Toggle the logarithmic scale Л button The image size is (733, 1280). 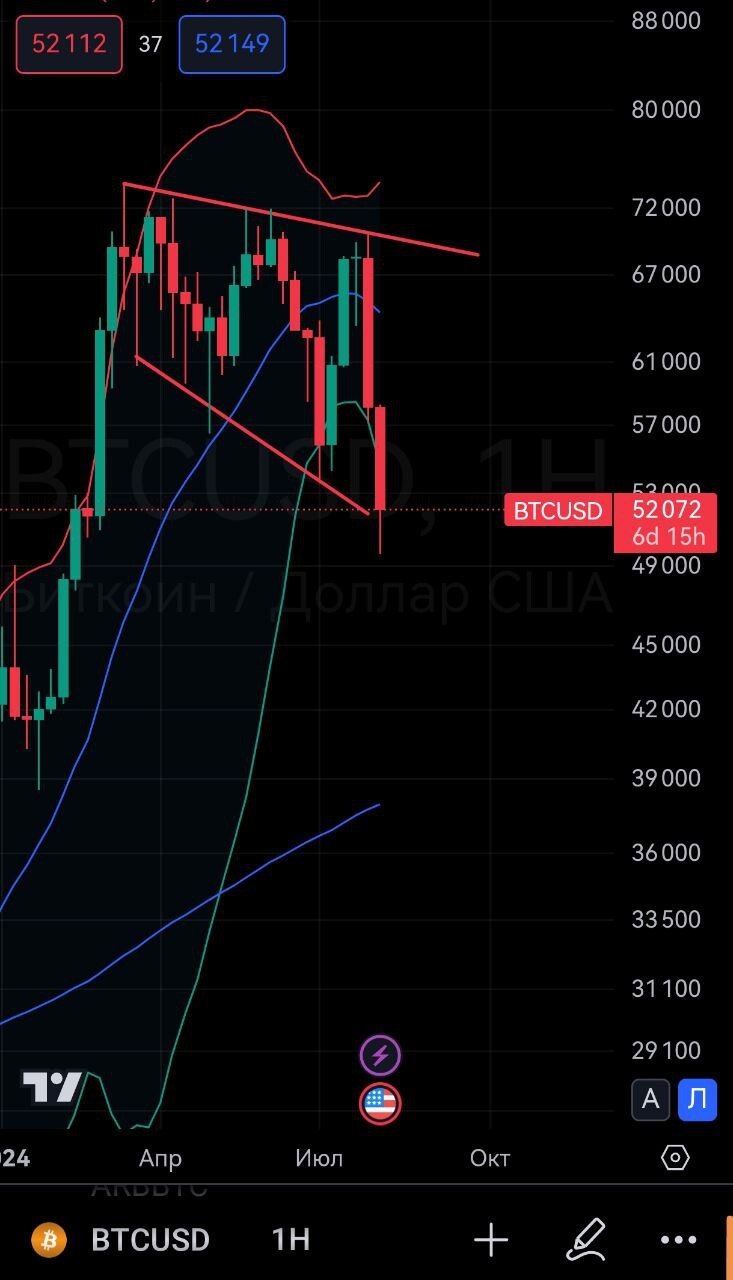click(x=698, y=1100)
